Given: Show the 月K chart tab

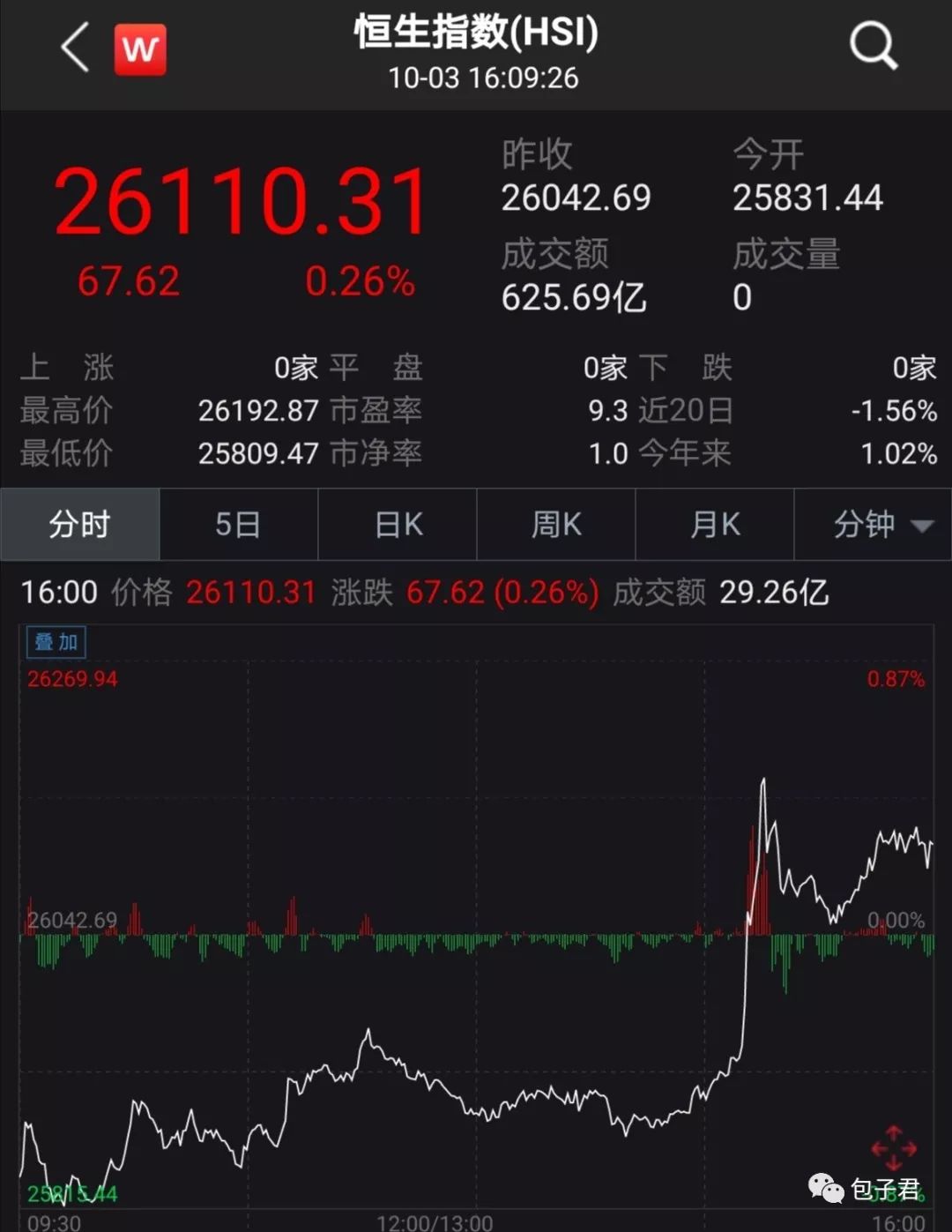Looking at the screenshot, I should point(715,525).
